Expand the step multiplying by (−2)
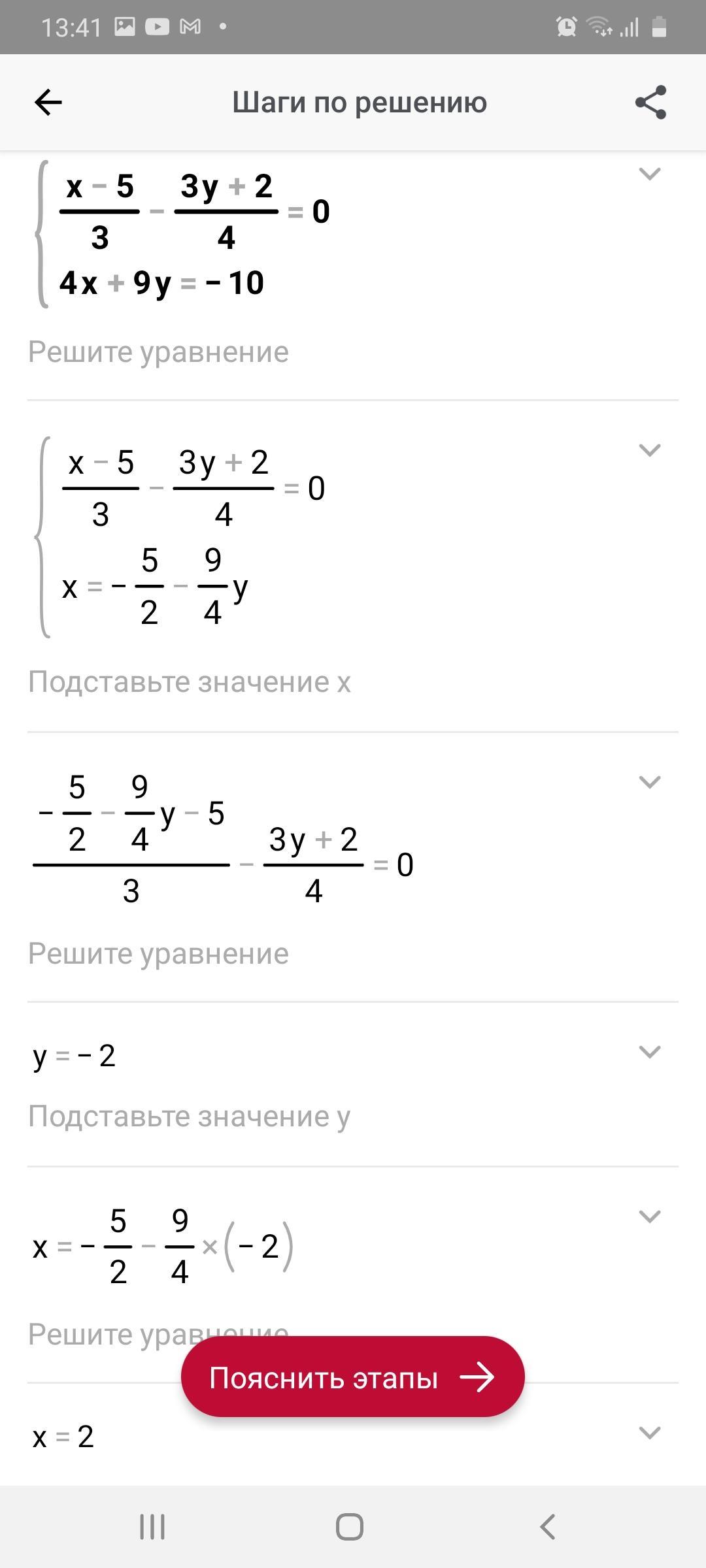Screen dimensions: 706x1568 tap(649, 1217)
